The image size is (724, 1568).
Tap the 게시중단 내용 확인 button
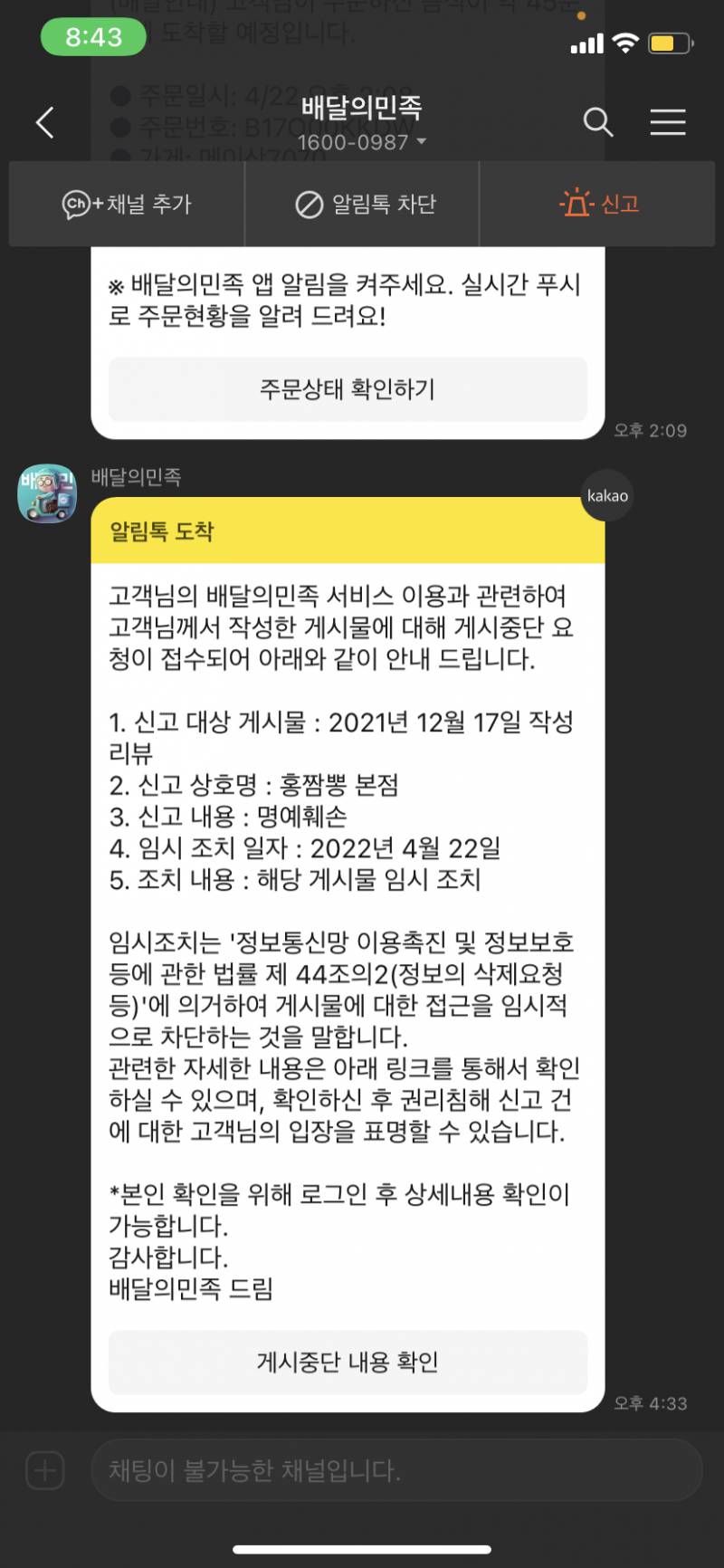tap(347, 1362)
